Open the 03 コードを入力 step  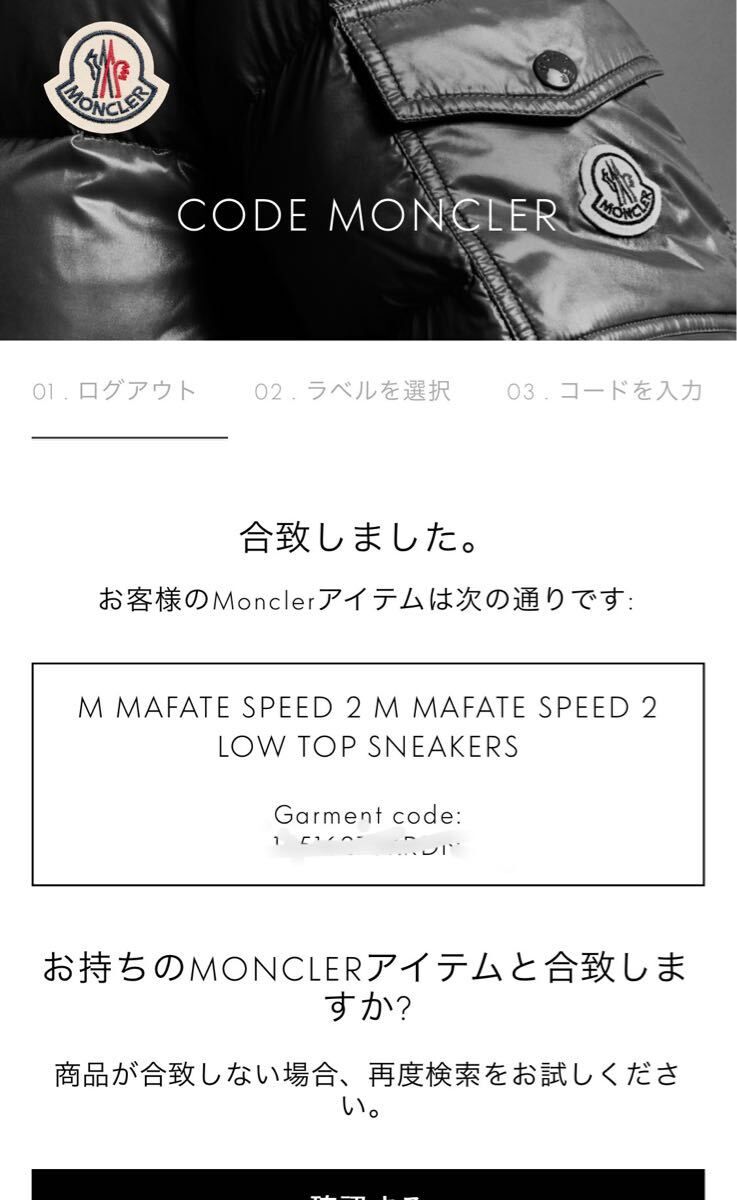pyautogui.click(x=605, y=391)
